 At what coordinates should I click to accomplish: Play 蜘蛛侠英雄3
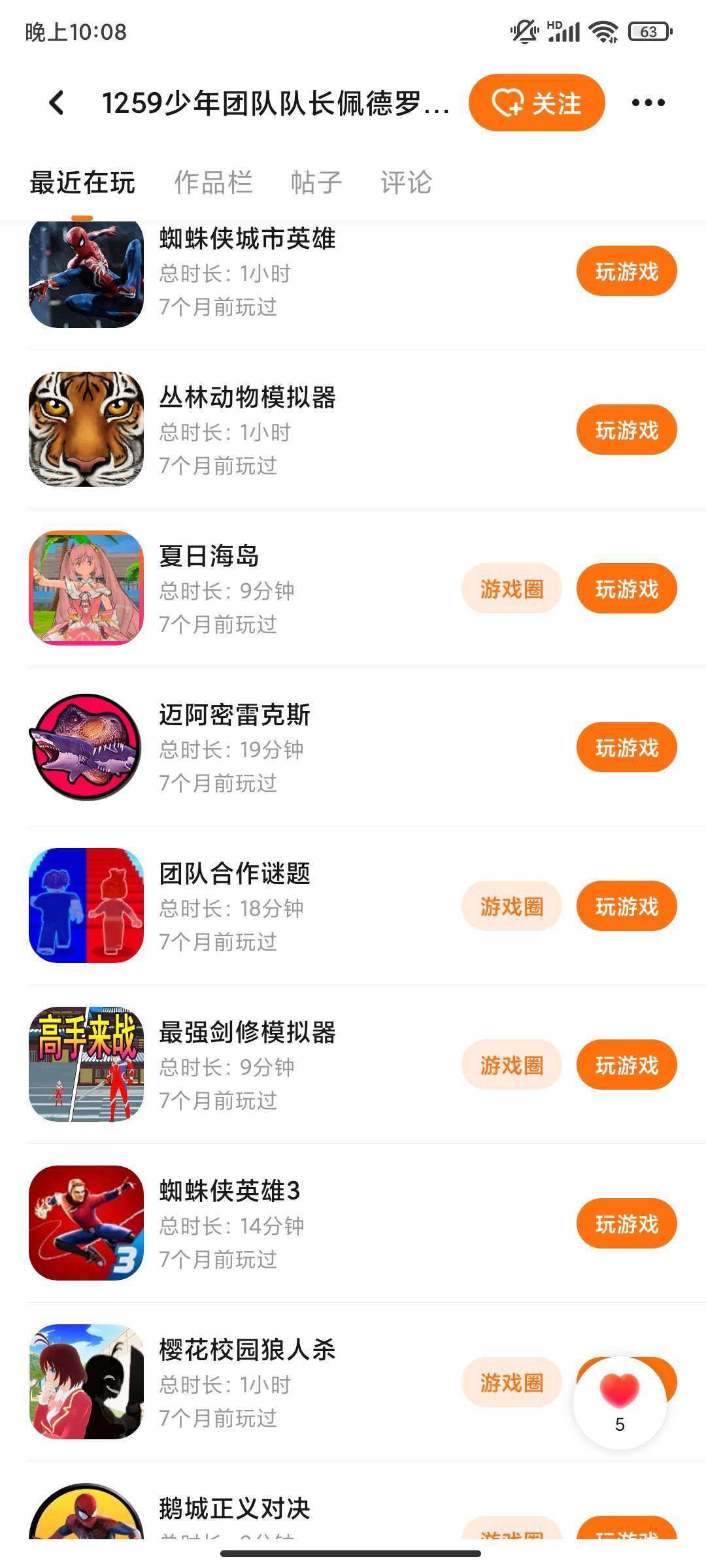tap(626, 1224)
